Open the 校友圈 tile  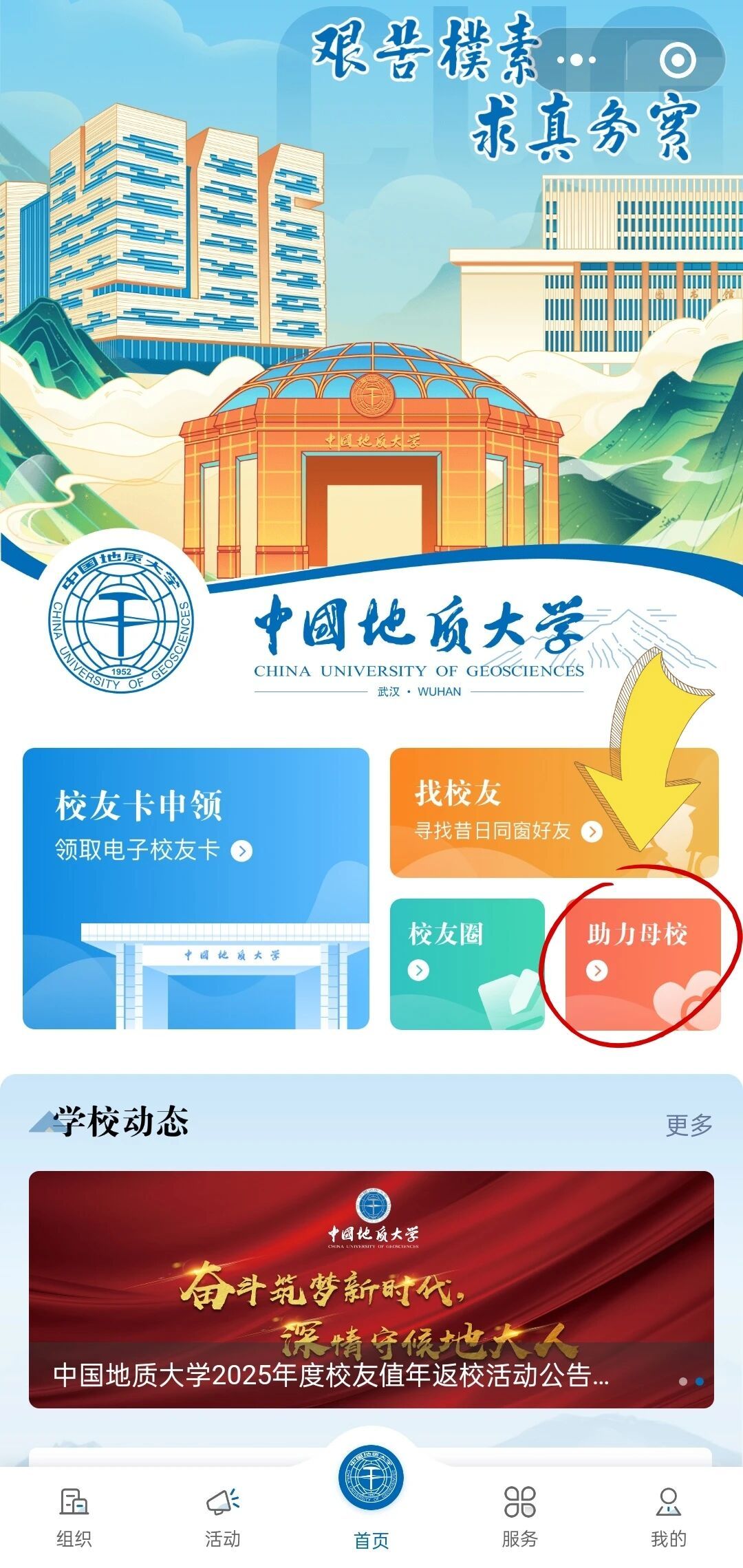pyautogui.click(x=467, y=964)
